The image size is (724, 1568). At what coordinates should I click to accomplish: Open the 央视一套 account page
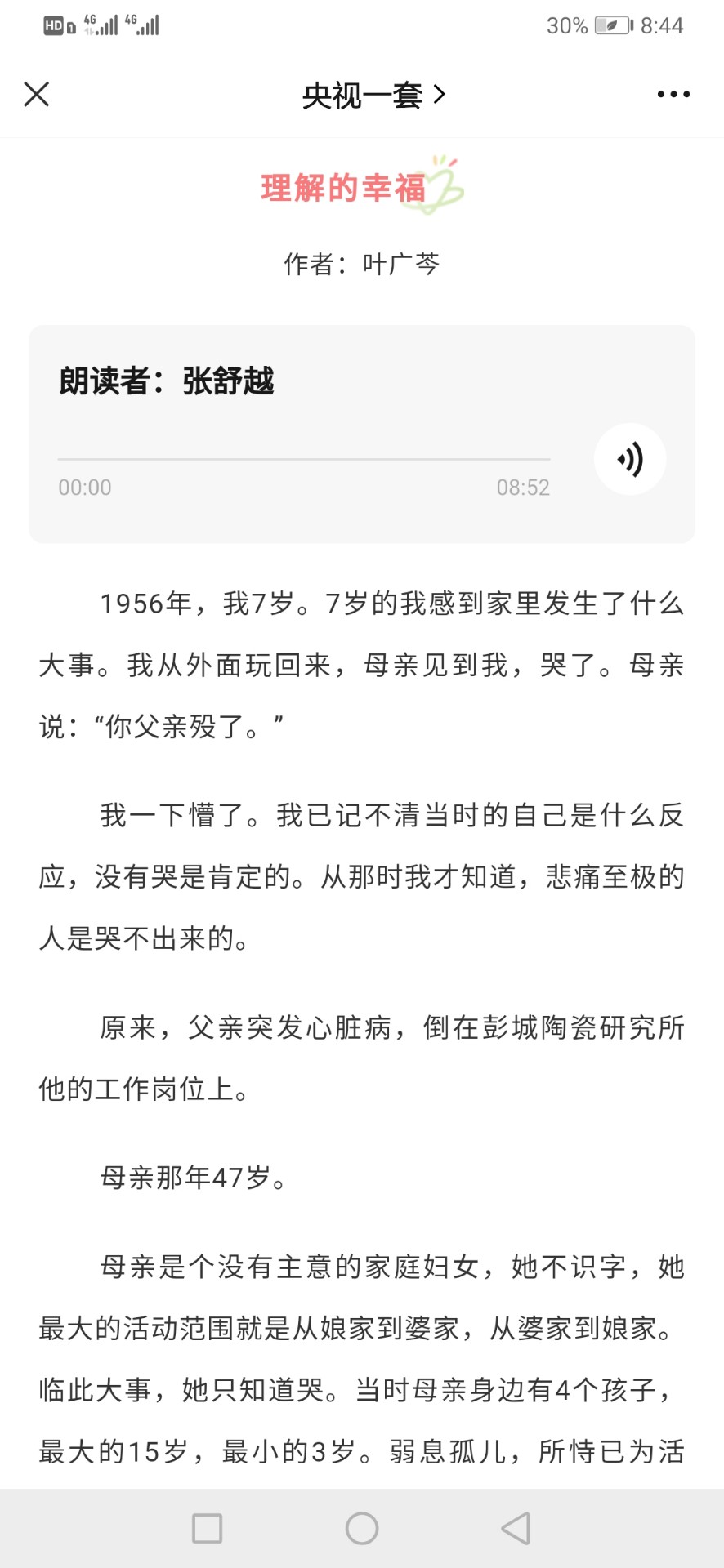[373, 96]
